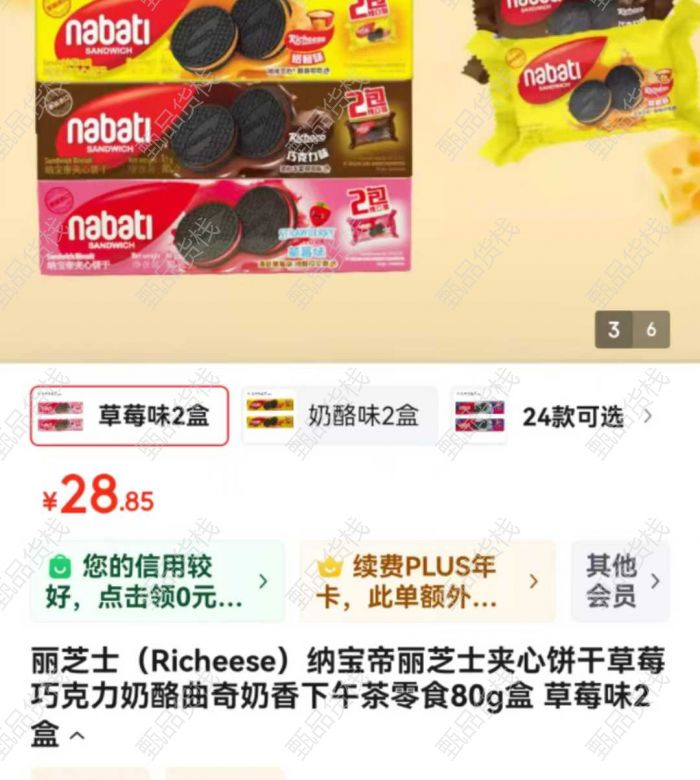Open 其他会员 options
700x780 pixels.
pyautogui.click(x=621, y=581)
